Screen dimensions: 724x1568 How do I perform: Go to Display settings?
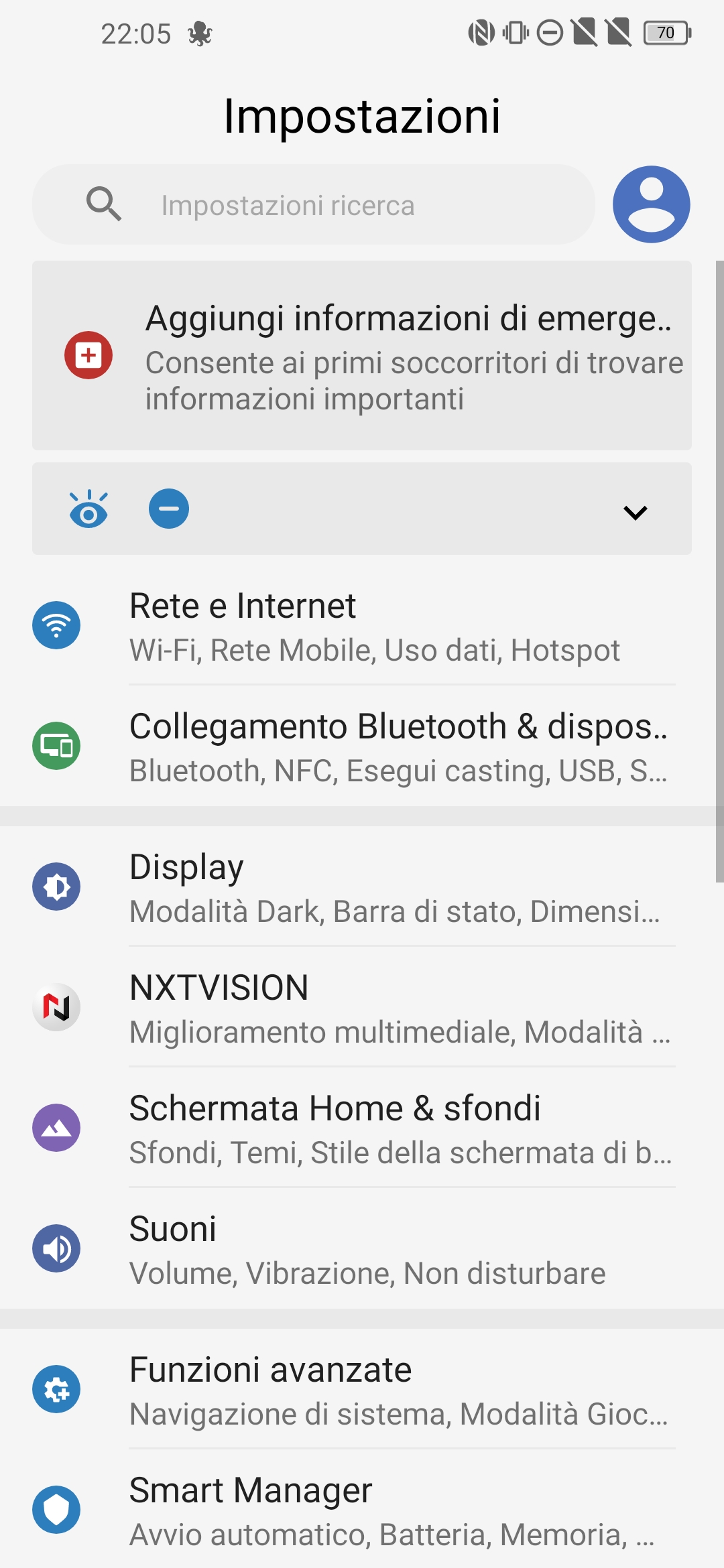coord(362,887)
